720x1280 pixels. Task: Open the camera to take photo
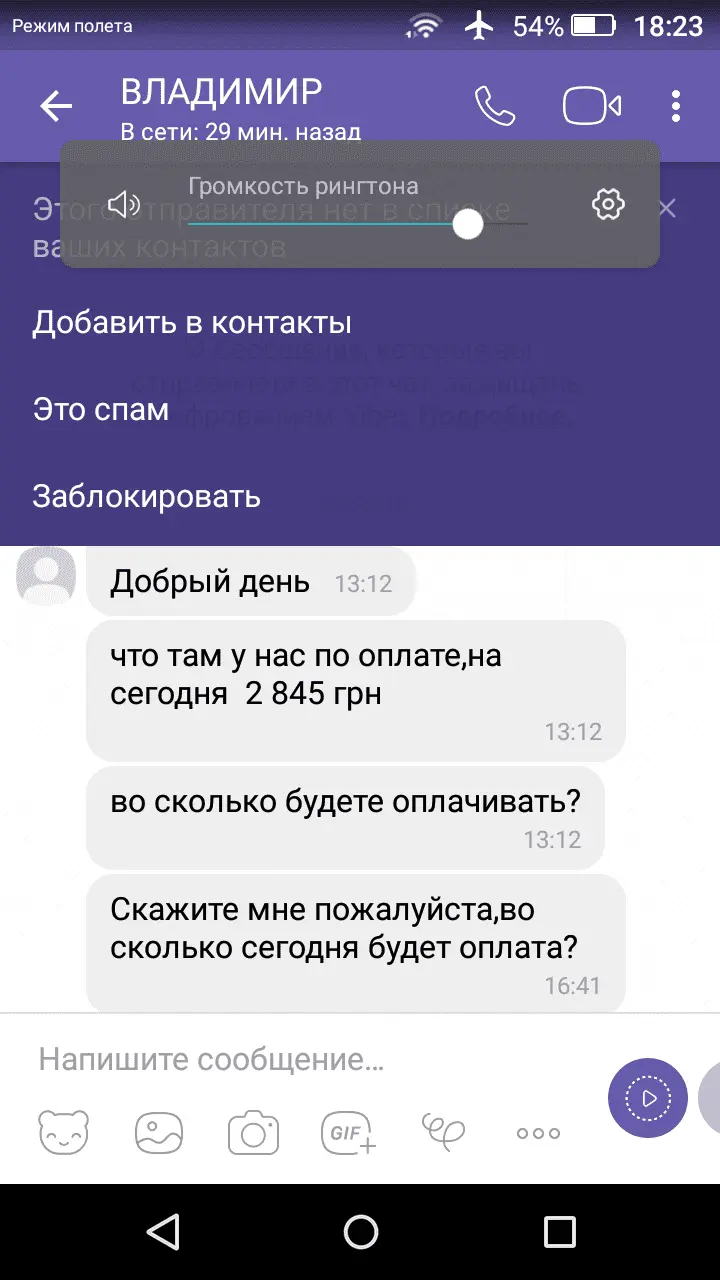point(253,1132)
